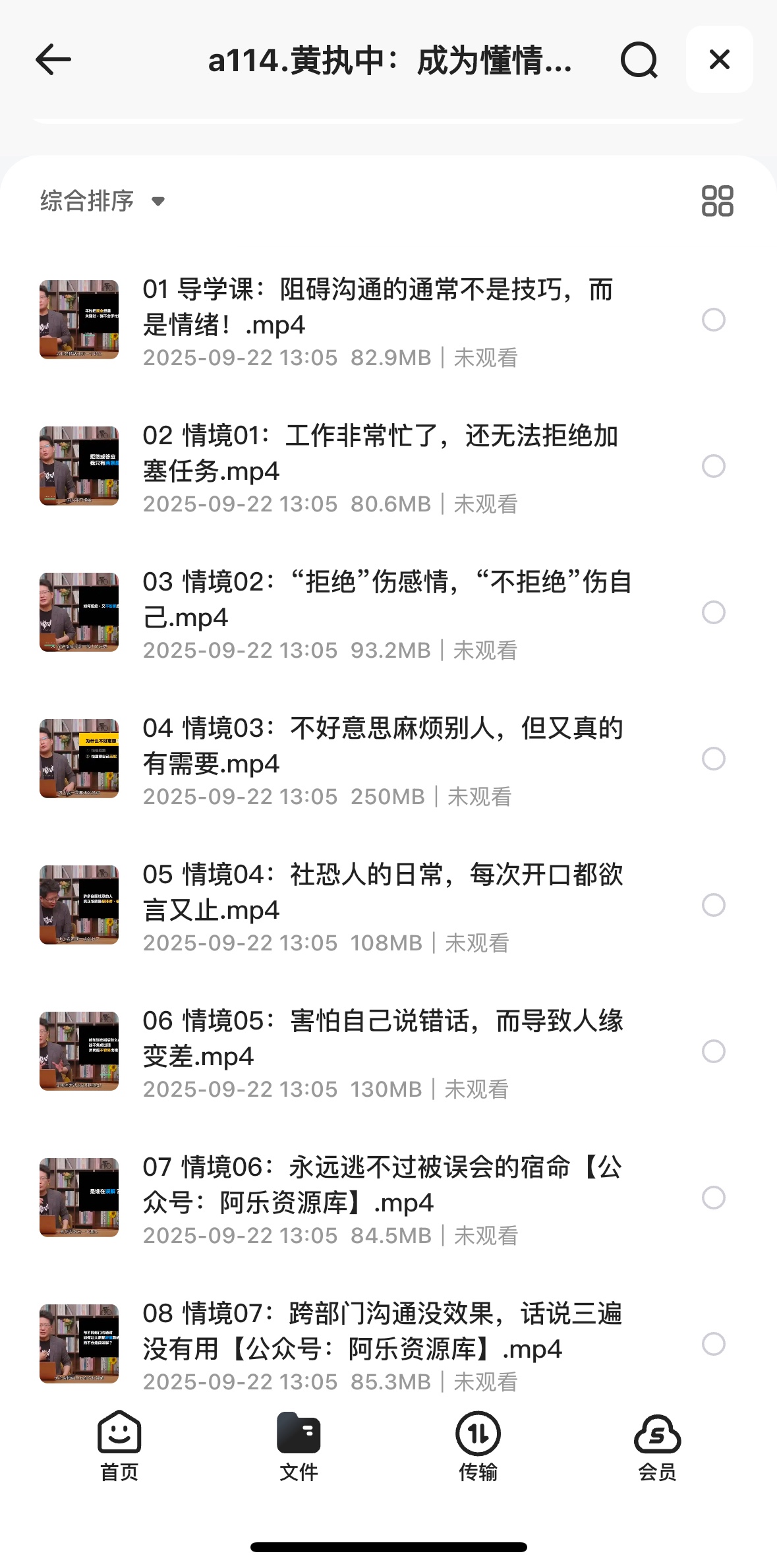The image size is (777, 1568).
Task: Switch to grid view layout
Action: (x=717, y=201)
